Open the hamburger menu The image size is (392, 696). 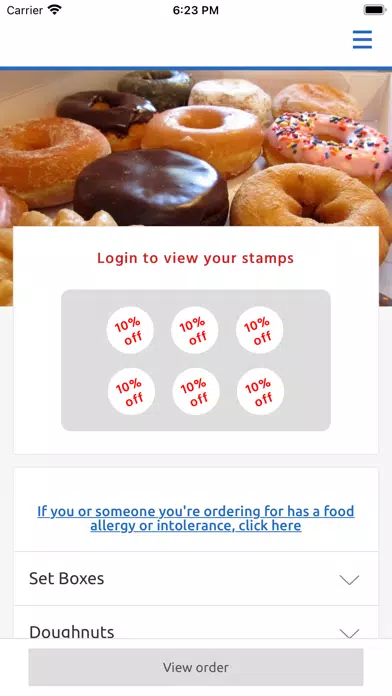click(x=362, y=40)
